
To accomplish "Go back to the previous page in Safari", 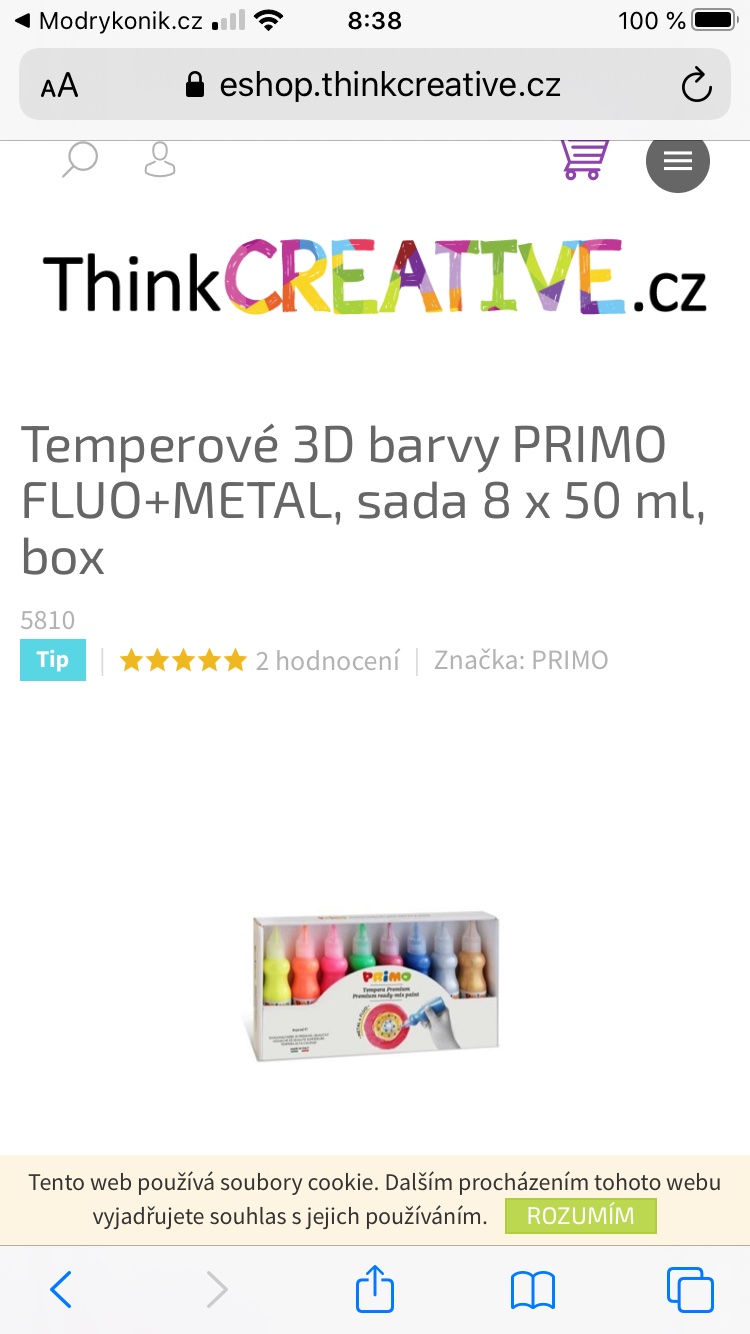I will (x=61, y=1289).
